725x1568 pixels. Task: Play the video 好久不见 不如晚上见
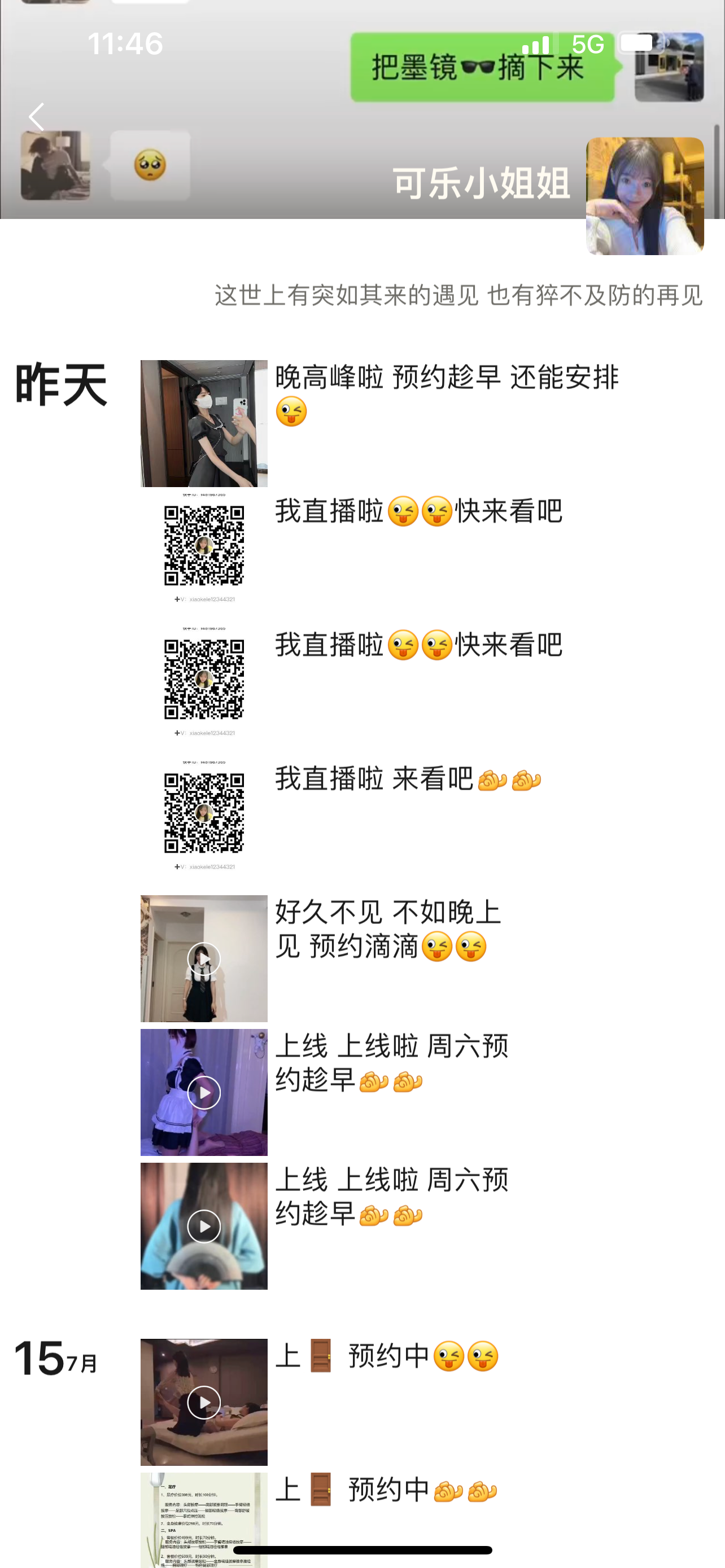click(x=203, y=958)
